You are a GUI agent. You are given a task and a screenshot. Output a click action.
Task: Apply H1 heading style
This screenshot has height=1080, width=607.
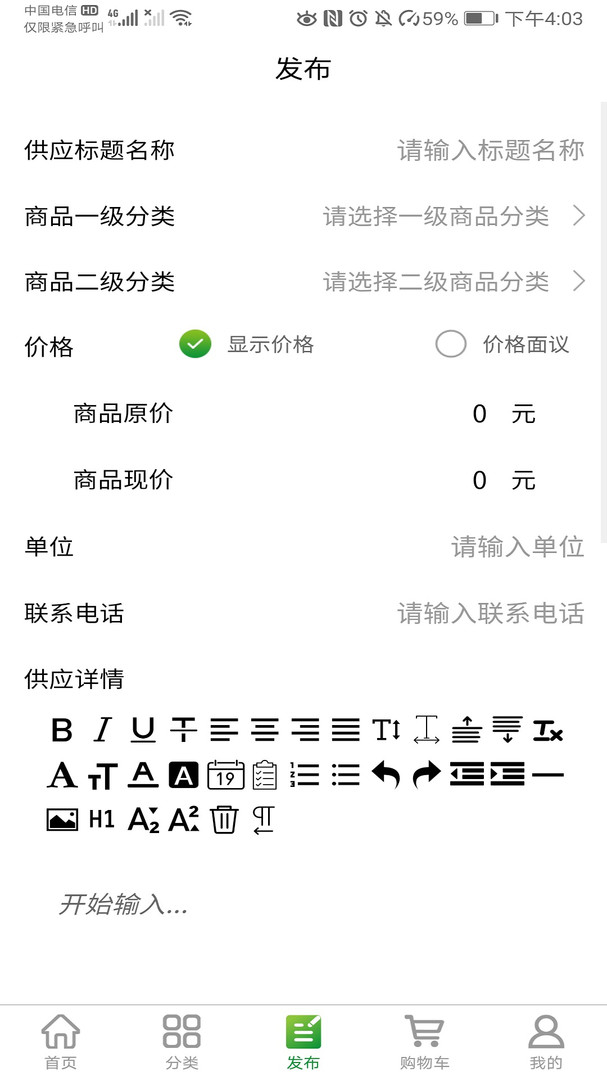coord(102,820)
